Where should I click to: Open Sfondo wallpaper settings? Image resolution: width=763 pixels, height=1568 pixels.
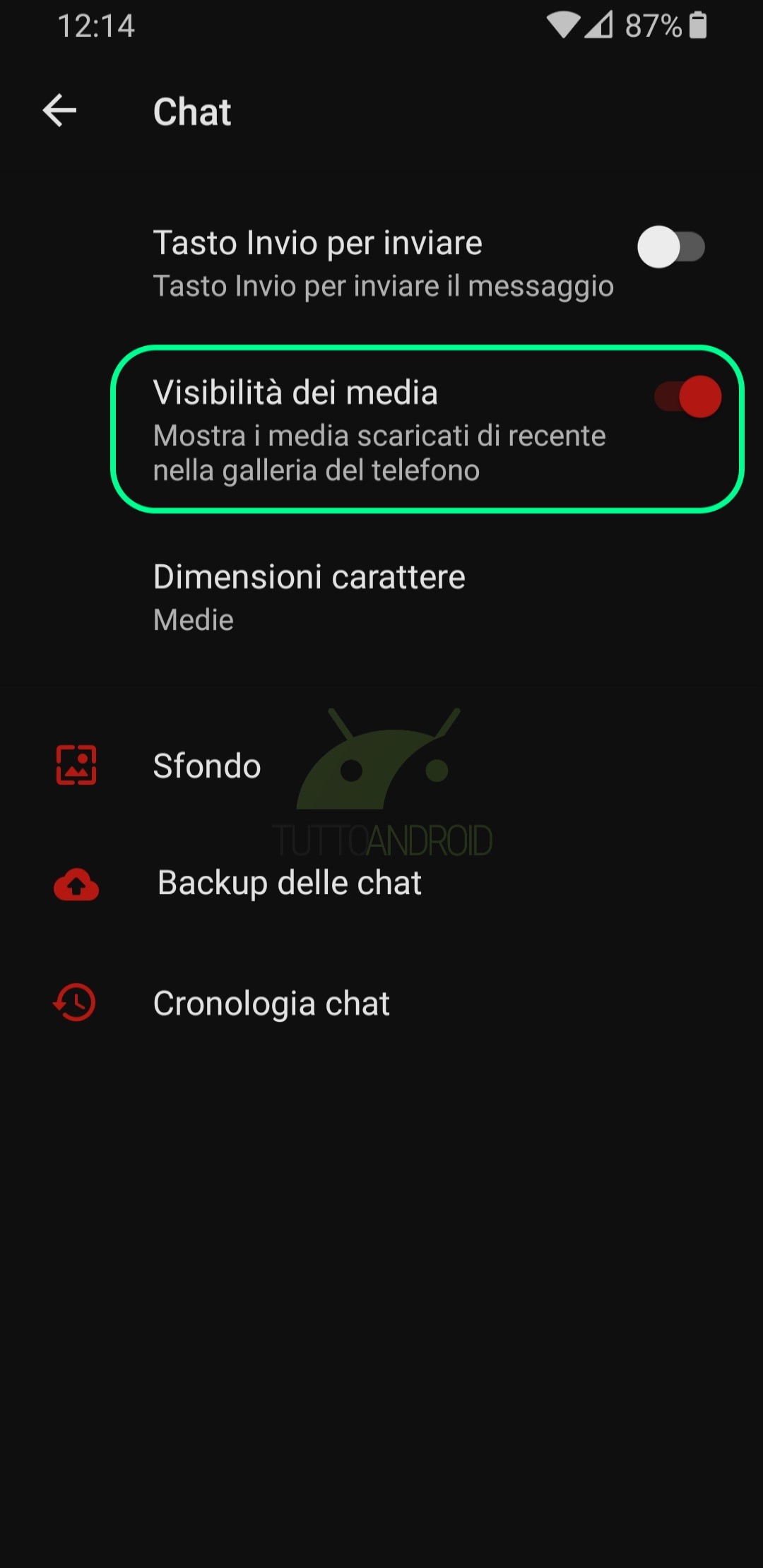coord(207,766)
